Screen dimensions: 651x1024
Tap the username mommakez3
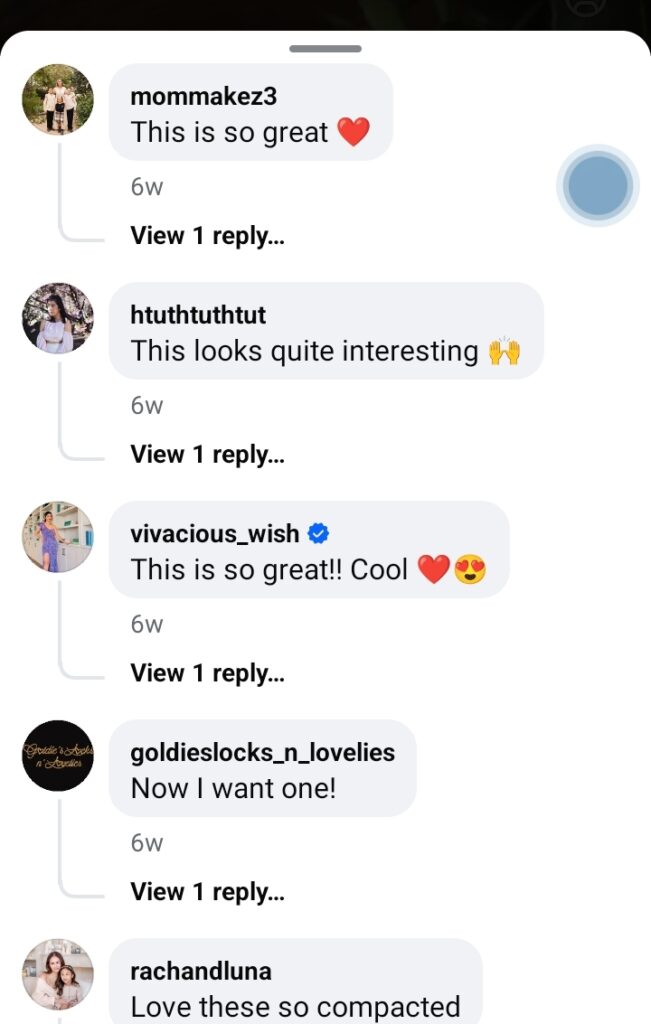[204, 97]
